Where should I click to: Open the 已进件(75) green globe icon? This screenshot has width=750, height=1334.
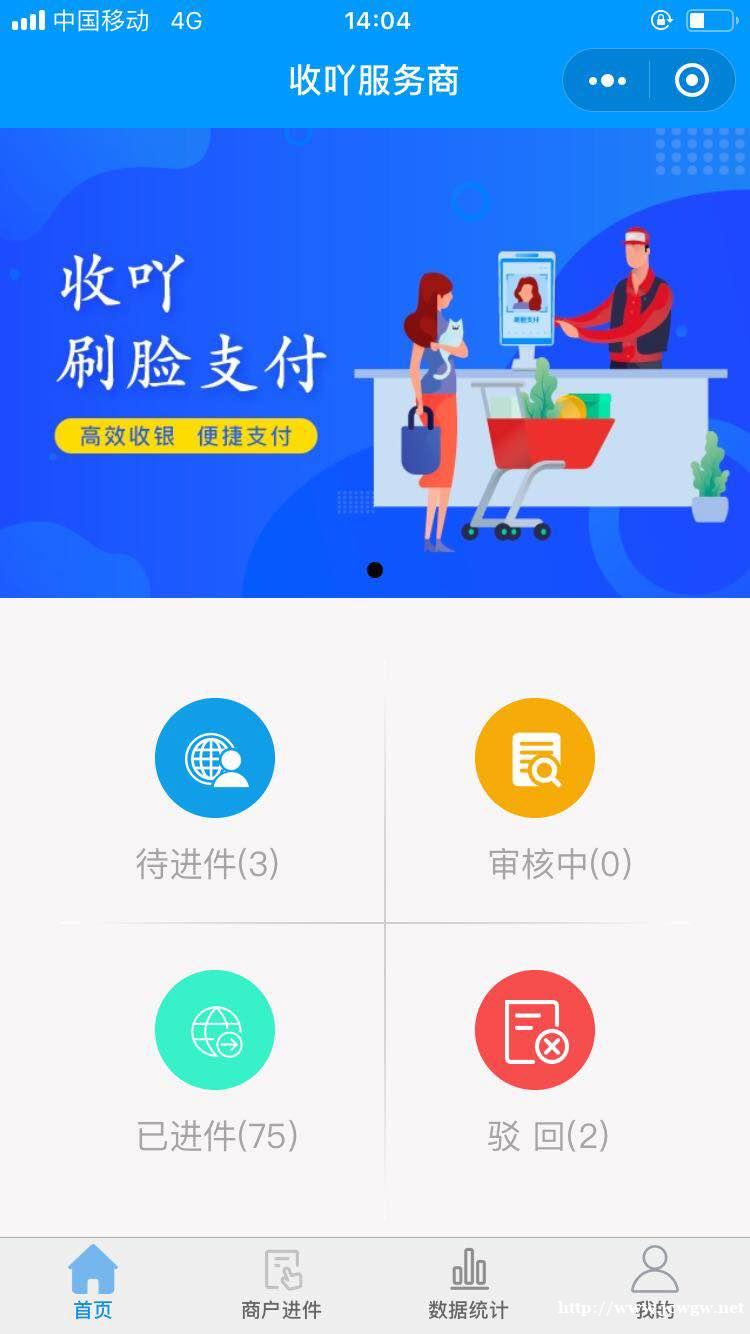(x=215, y=1030)
